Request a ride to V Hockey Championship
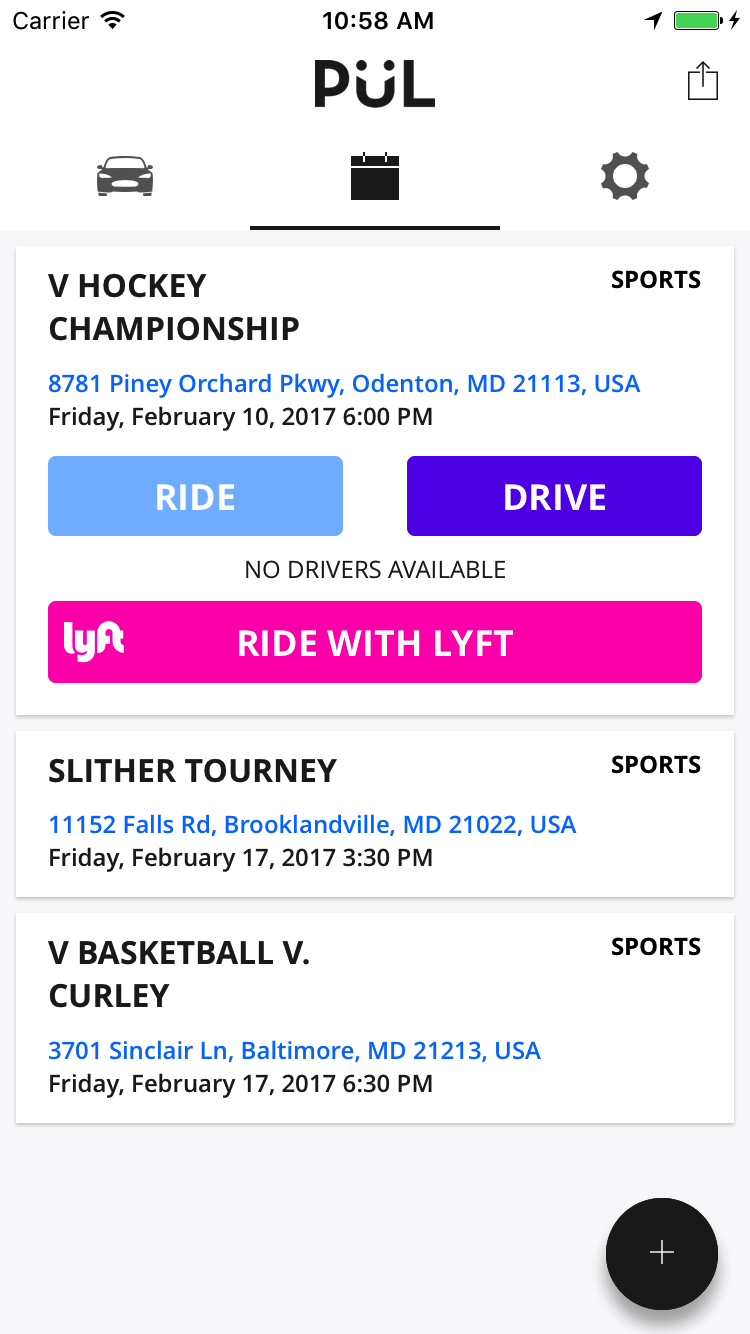 (x=195, y=497)
